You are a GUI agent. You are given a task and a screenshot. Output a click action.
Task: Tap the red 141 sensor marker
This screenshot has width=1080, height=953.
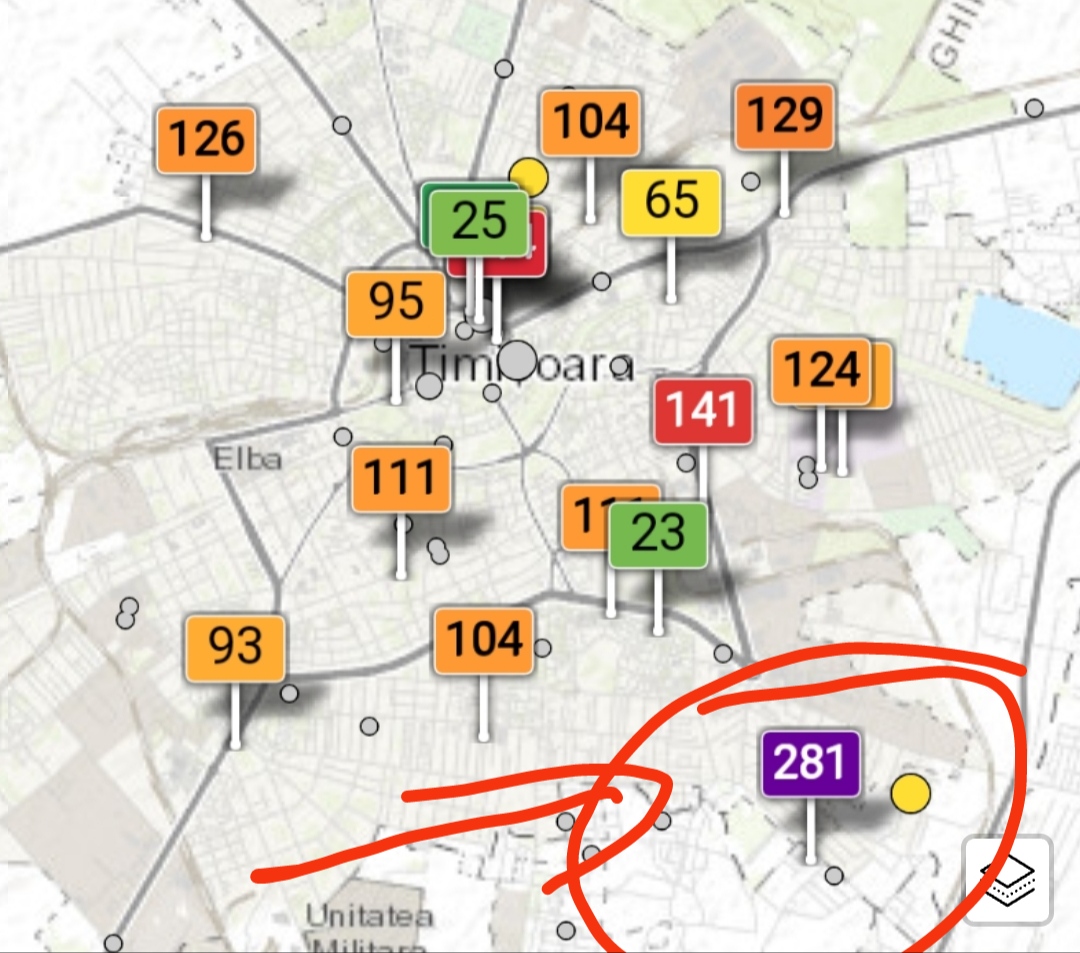point(702,411)
